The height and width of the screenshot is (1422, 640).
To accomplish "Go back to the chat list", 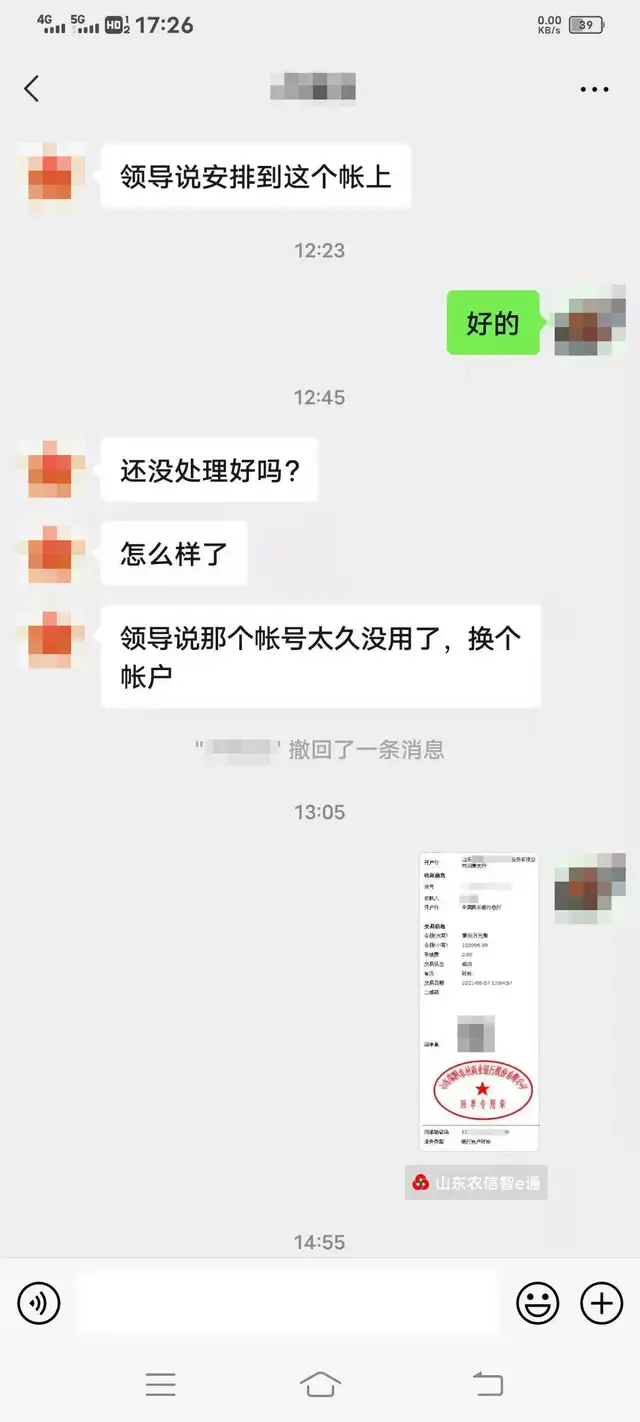I will click(x=32, y=89).
